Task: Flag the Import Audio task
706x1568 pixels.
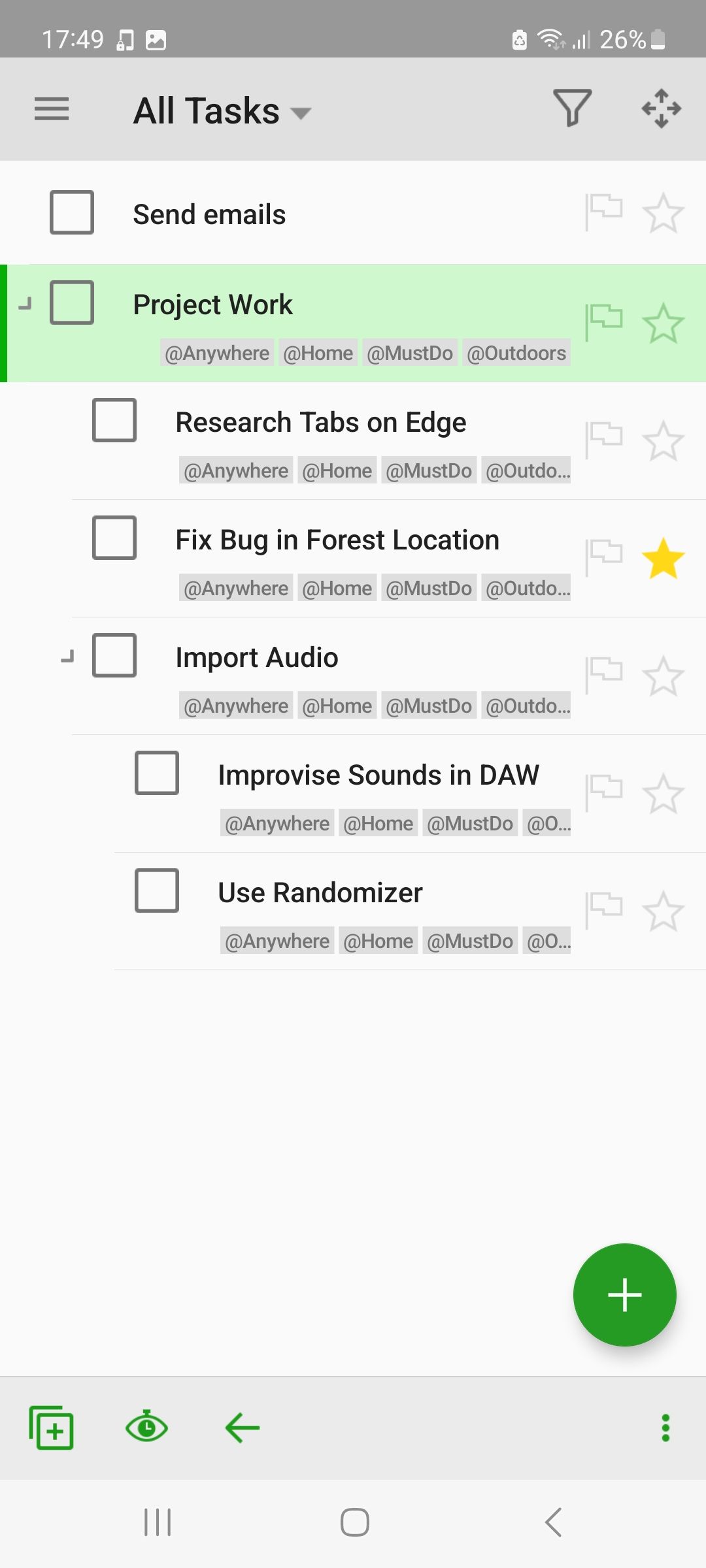Action: point(604,675)
